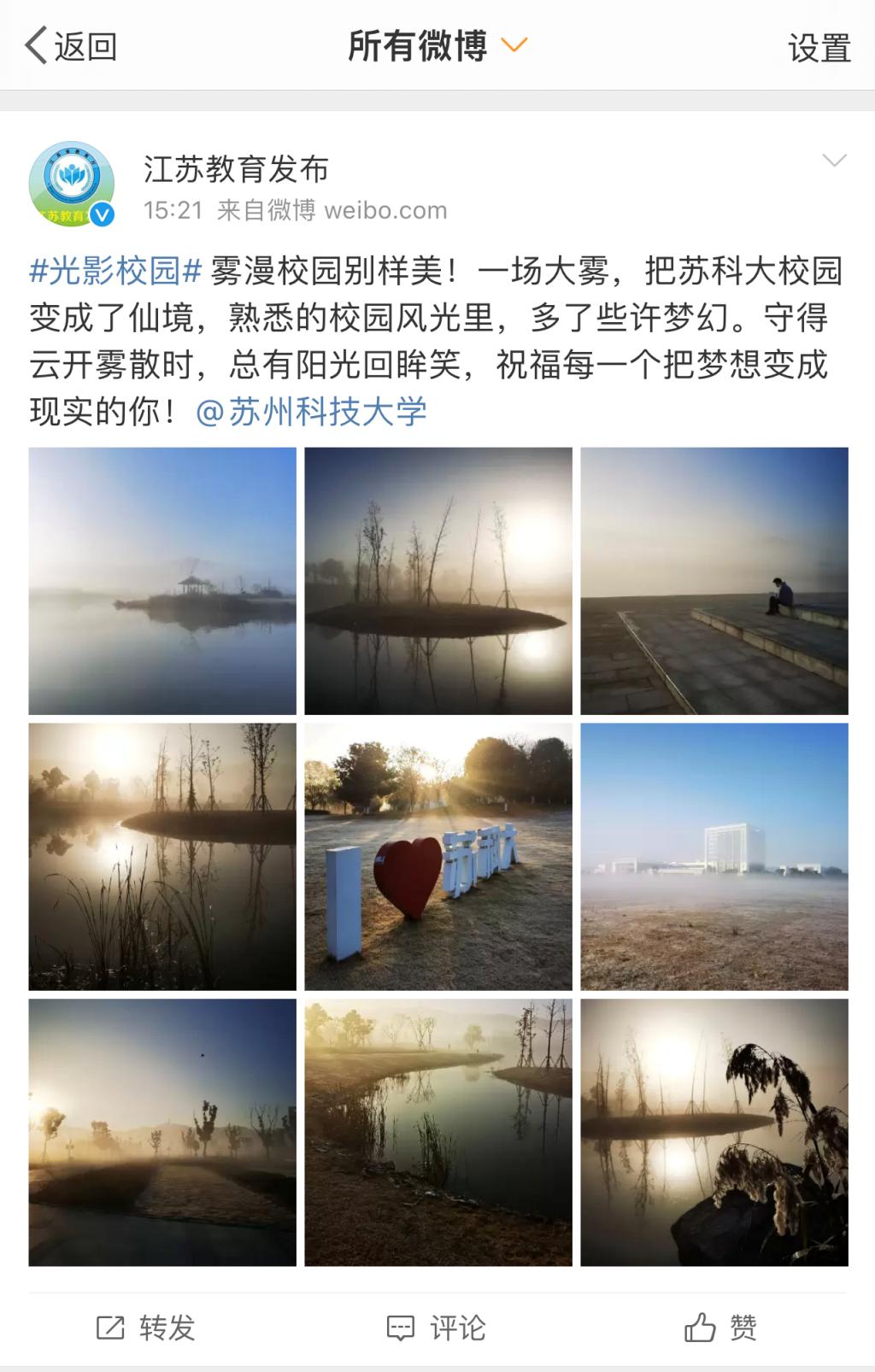Image resolution: width=875 pixels, height=1372 pixels.
Task: Like the post with 赞
Action: pos(721,1328)
